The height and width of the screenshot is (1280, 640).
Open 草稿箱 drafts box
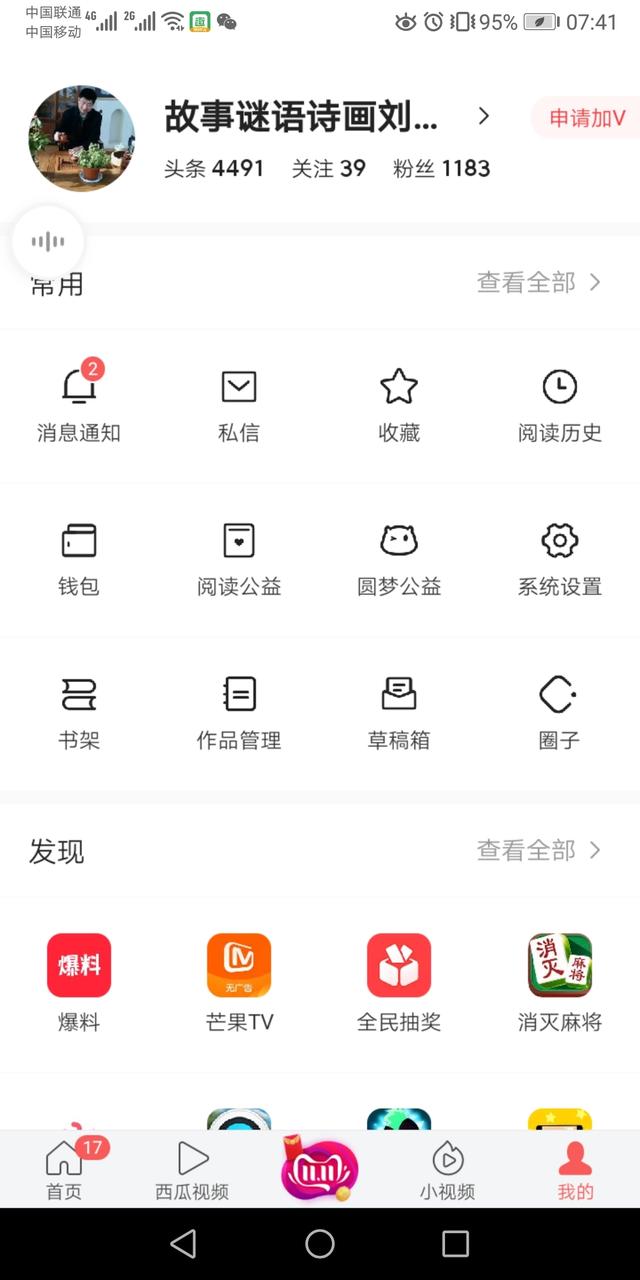point(399,713)
